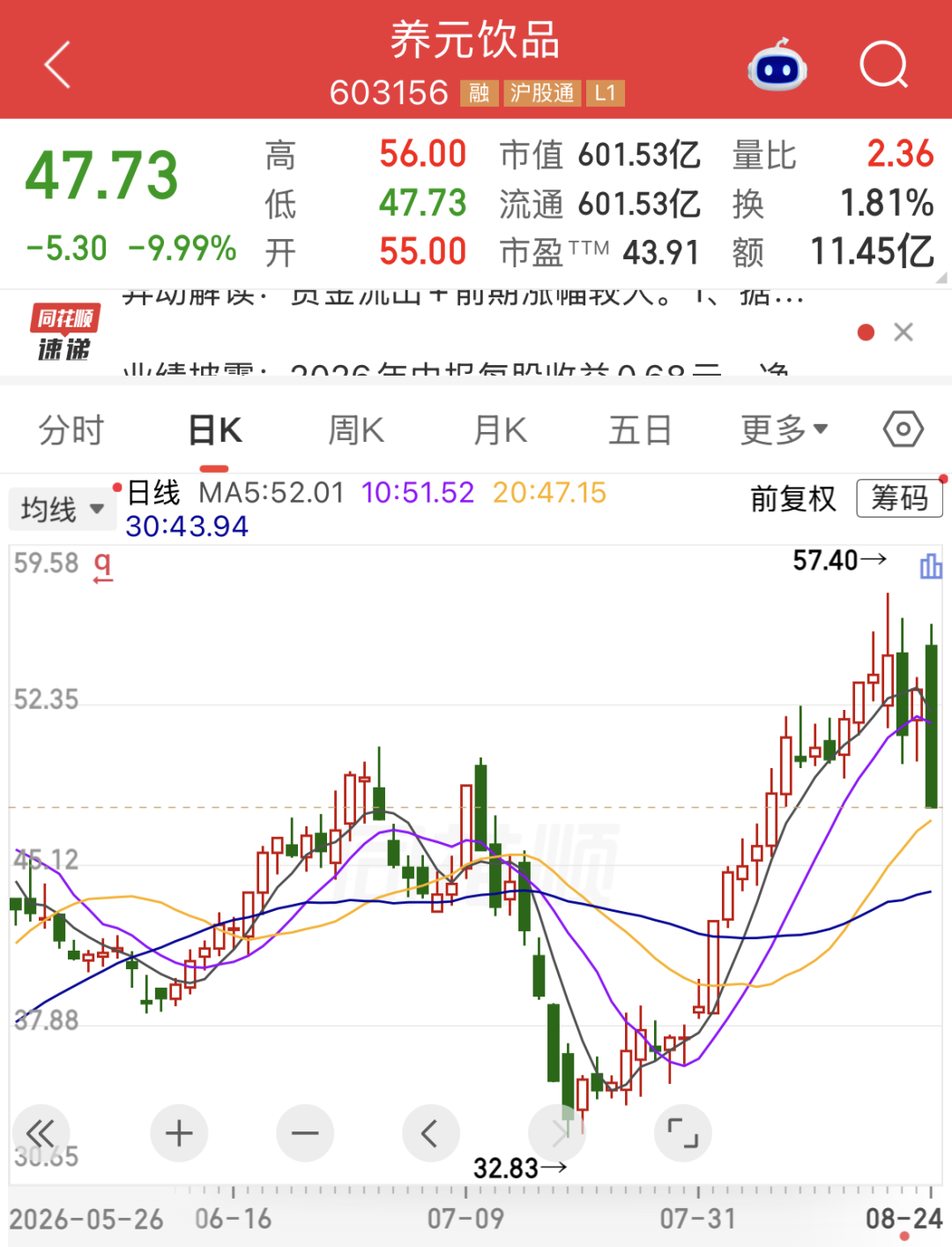Screen dimensions: 952x1247
Task: Zoom out chart with minus button
Action: point(305,1133)
